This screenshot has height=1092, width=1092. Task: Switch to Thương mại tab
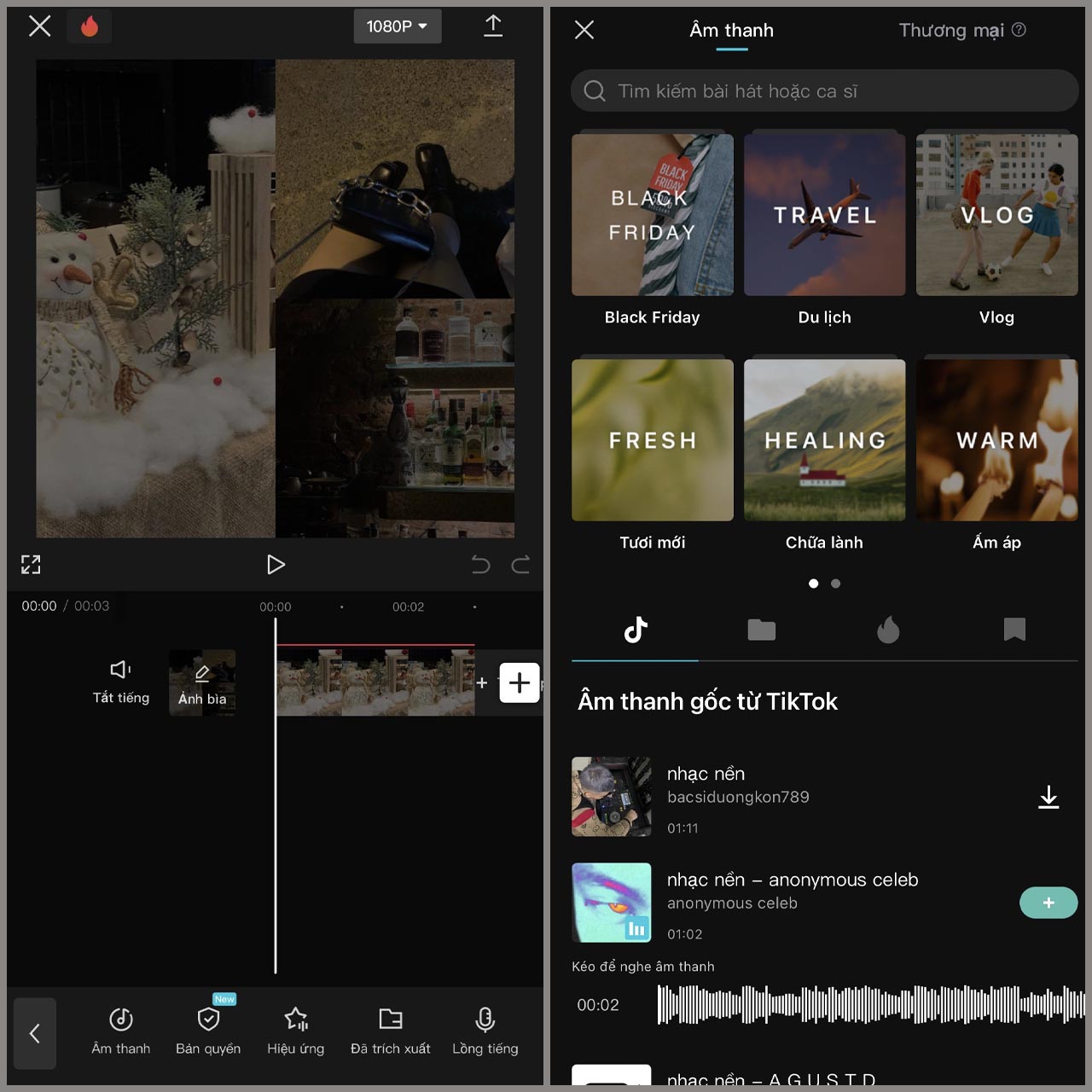click(x=951, y=31)
